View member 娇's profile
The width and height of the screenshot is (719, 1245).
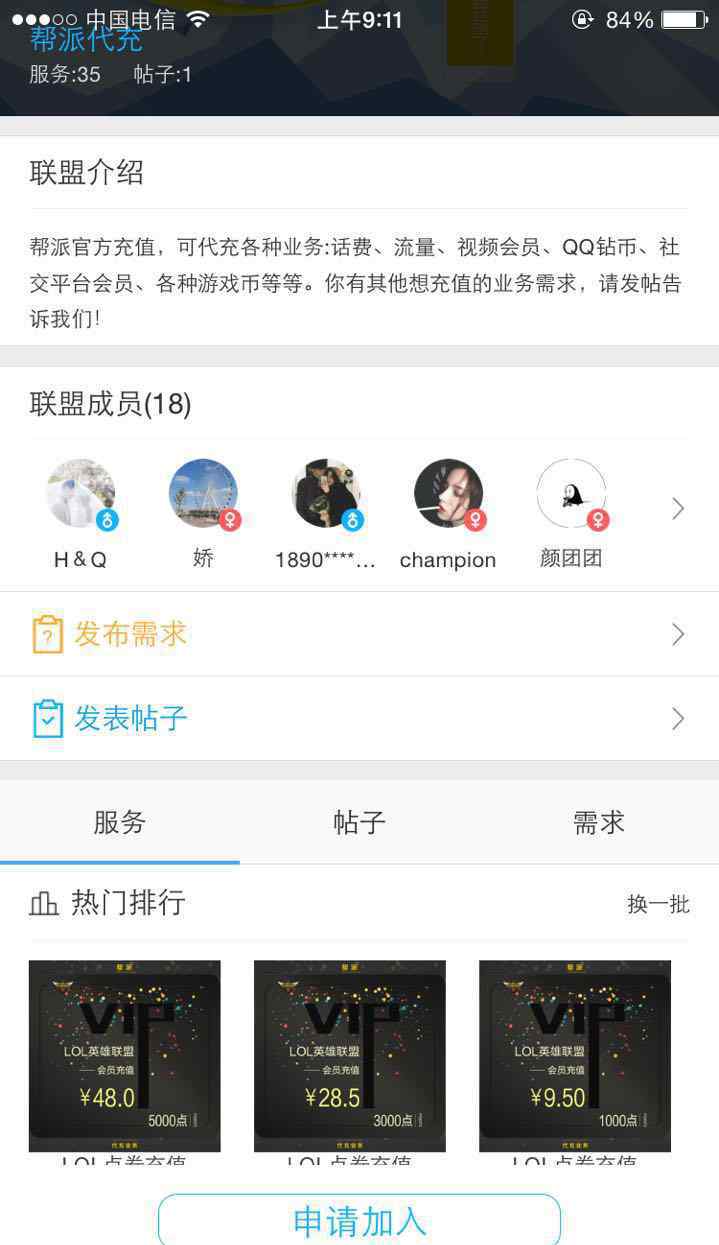click(204, 494)
